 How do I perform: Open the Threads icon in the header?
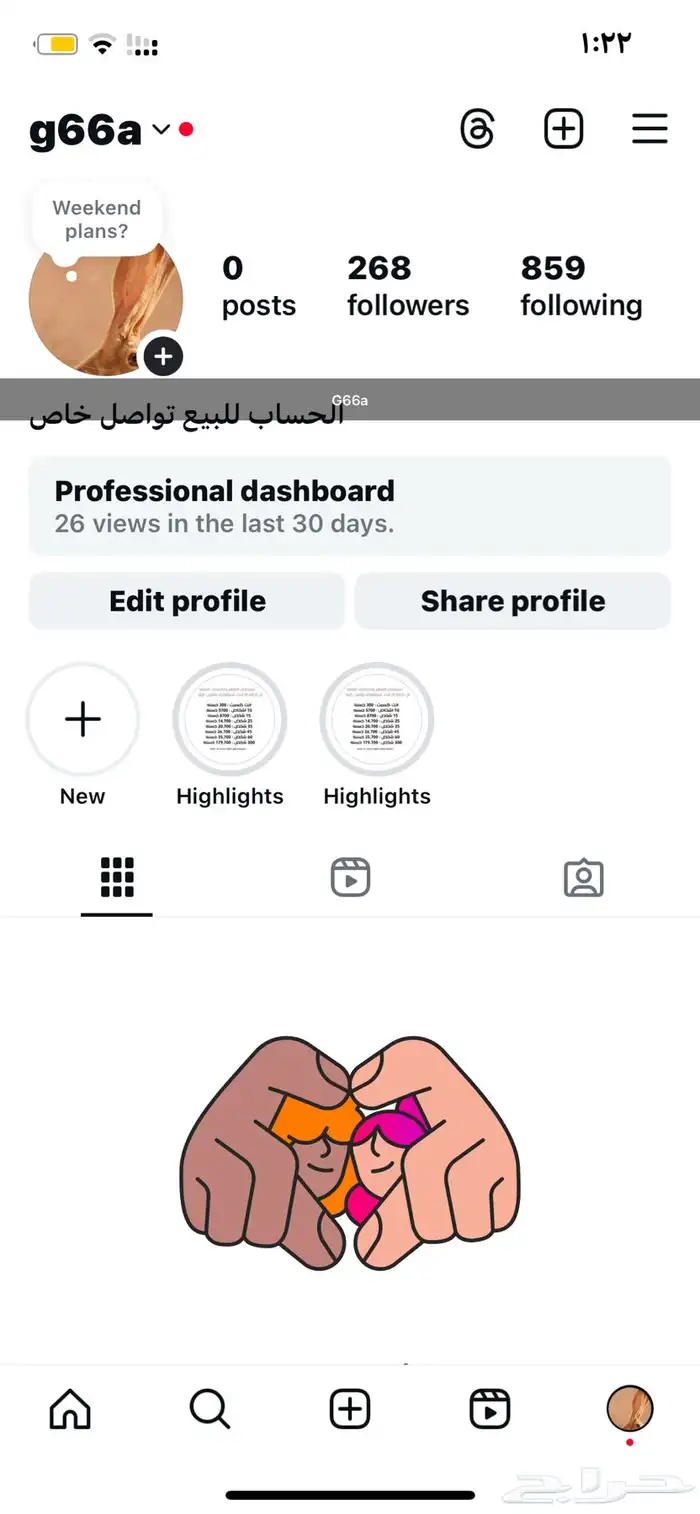point(477,129)
